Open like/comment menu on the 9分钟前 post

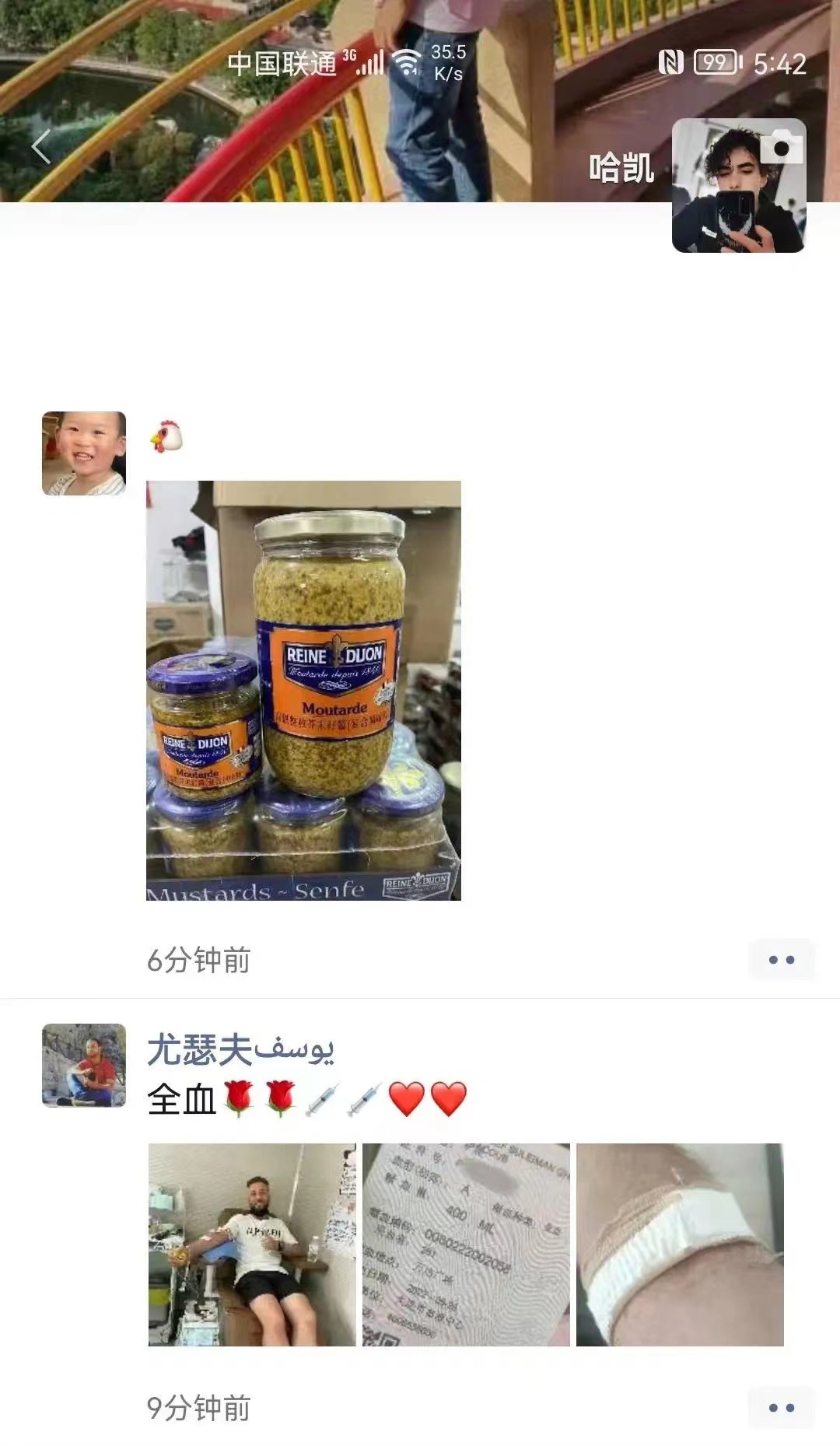[x=781, y=1407]
